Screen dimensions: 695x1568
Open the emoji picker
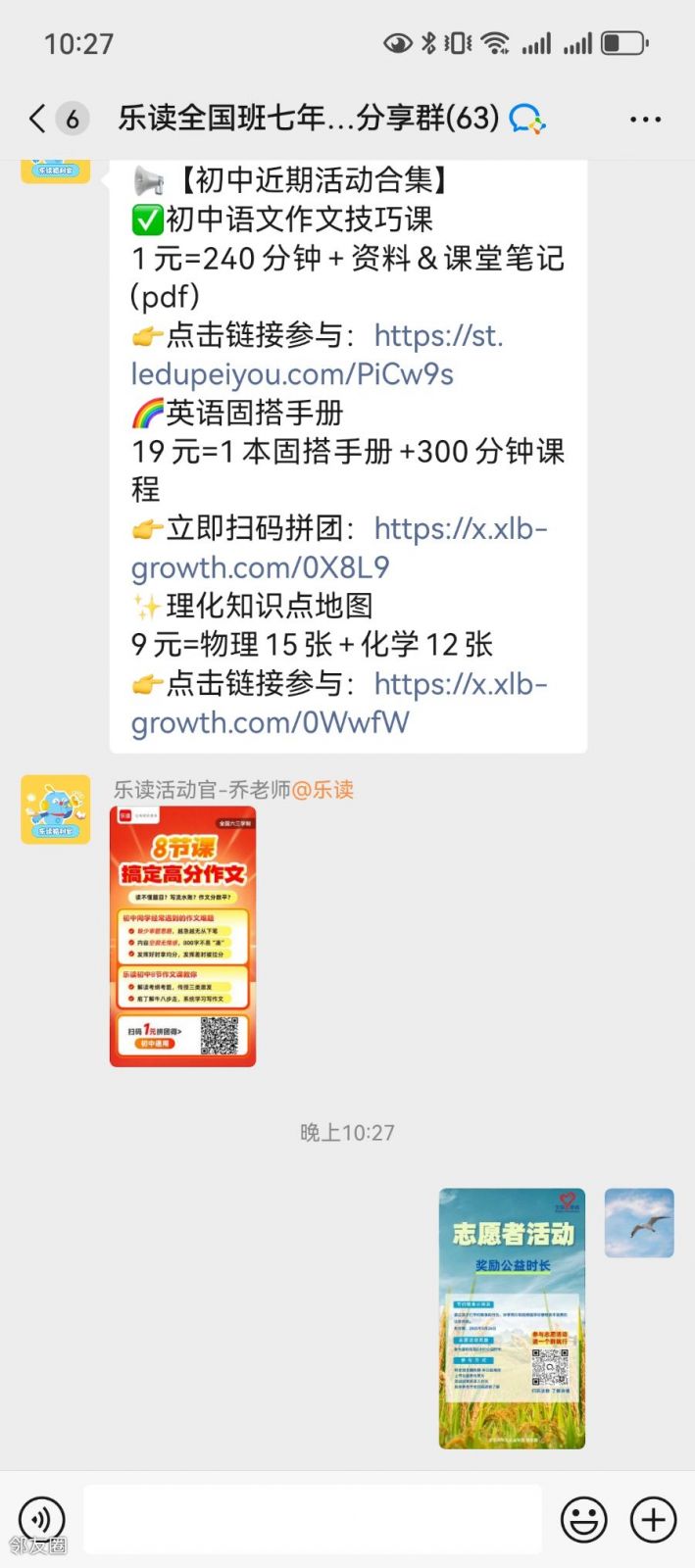[x=583, y=1520]
